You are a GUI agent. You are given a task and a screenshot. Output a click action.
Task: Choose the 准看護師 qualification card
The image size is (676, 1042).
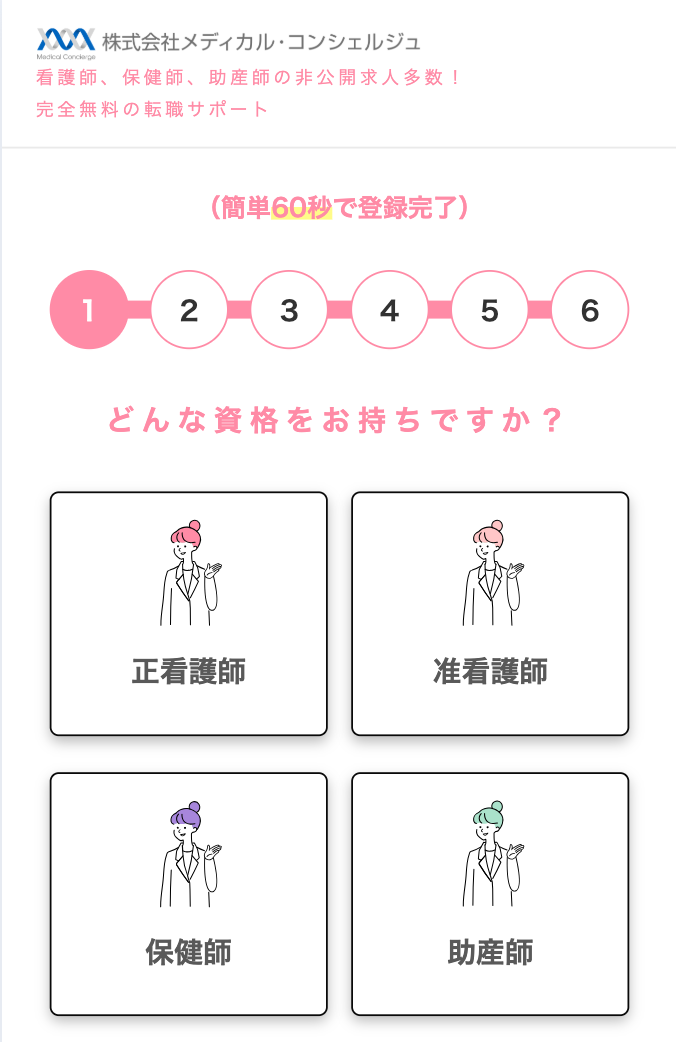pyautogui.click(x=490, y=614)
